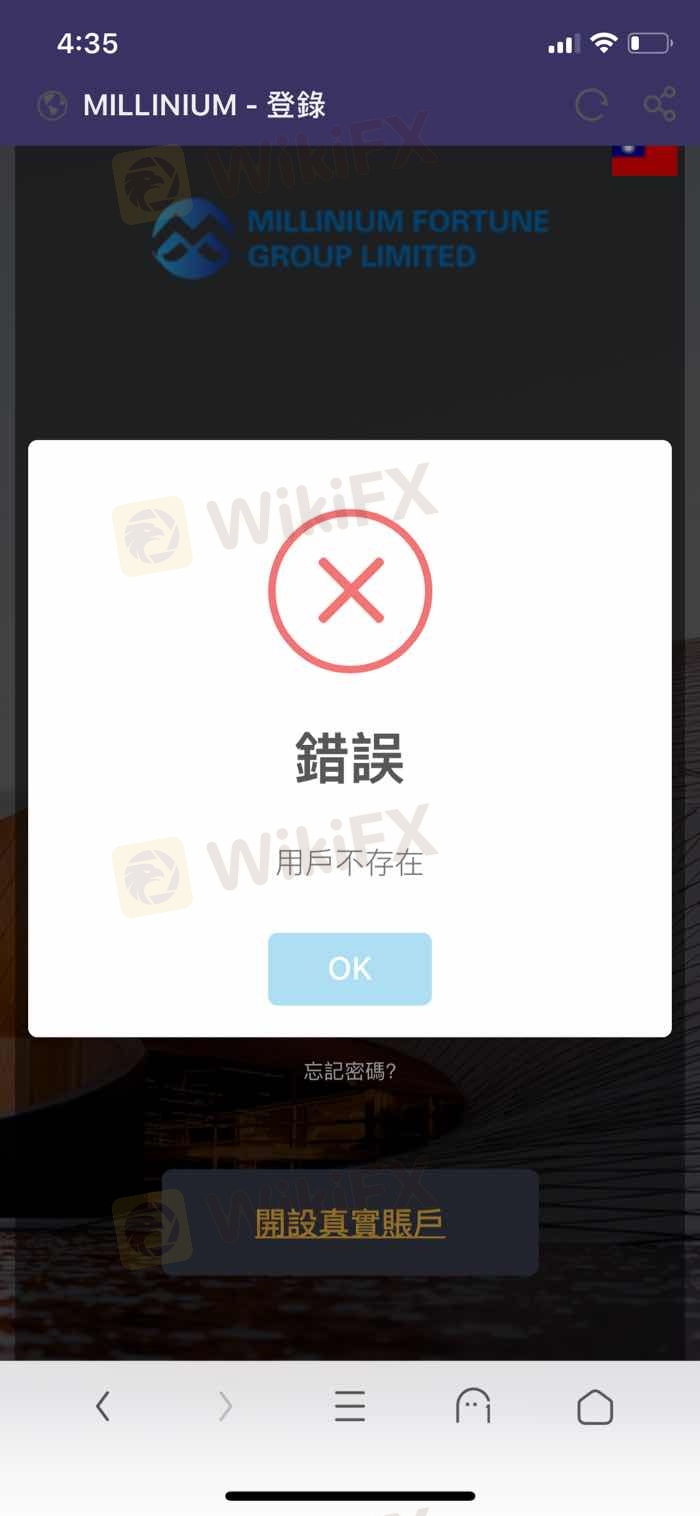Go back to the previous page
Screen dimensions: 700x1516
103,1407
